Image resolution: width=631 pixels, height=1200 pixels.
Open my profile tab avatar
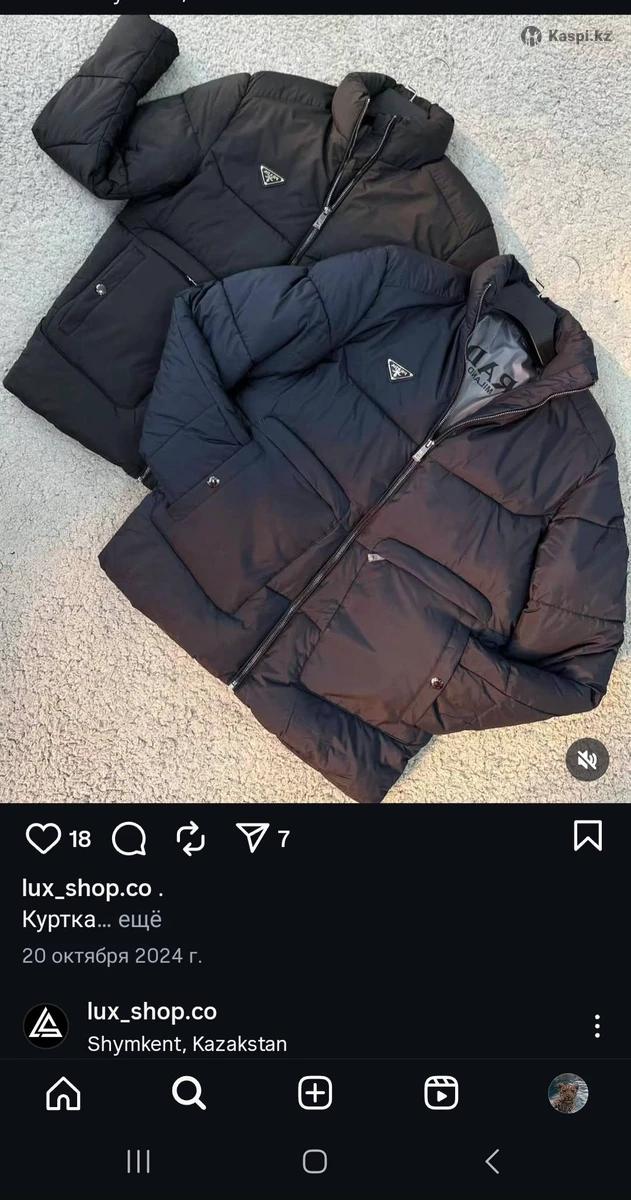pos(568,1094)
